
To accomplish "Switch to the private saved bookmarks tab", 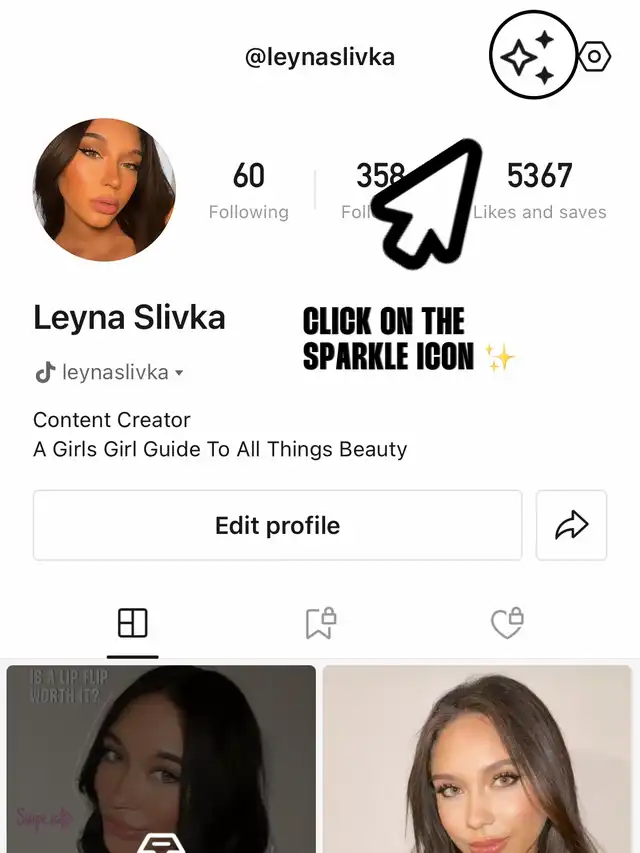I will click(x=320, y=624).
